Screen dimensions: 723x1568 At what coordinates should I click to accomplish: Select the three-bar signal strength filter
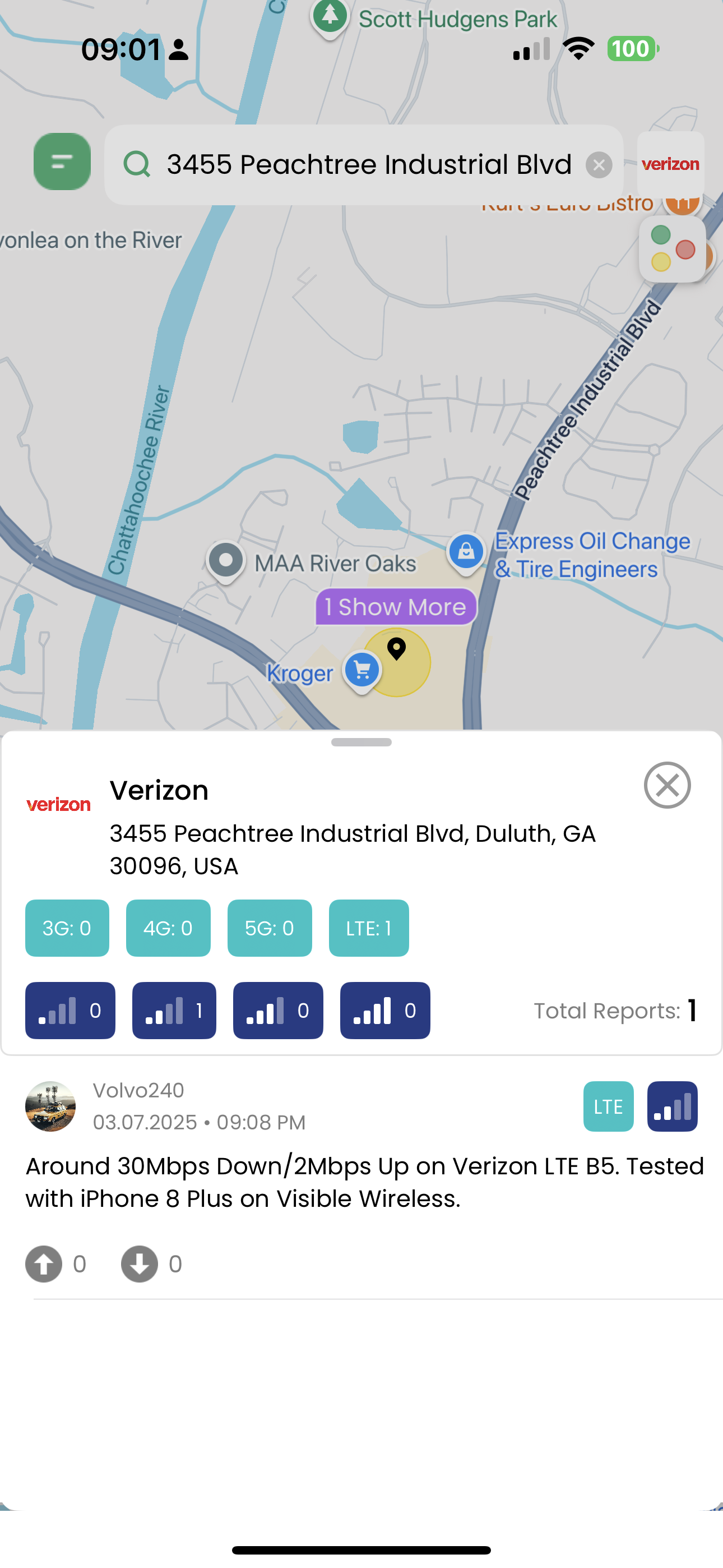278,1011
